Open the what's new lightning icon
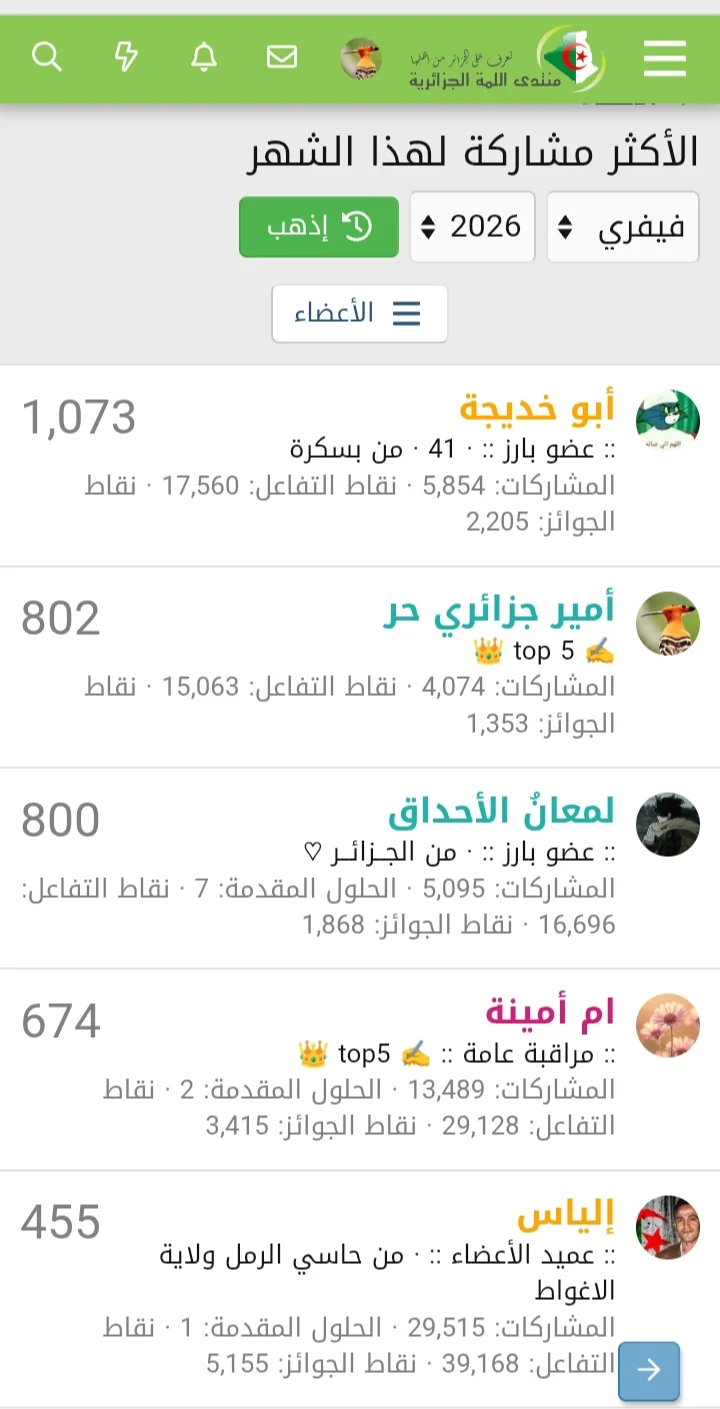 pos(126,58)
